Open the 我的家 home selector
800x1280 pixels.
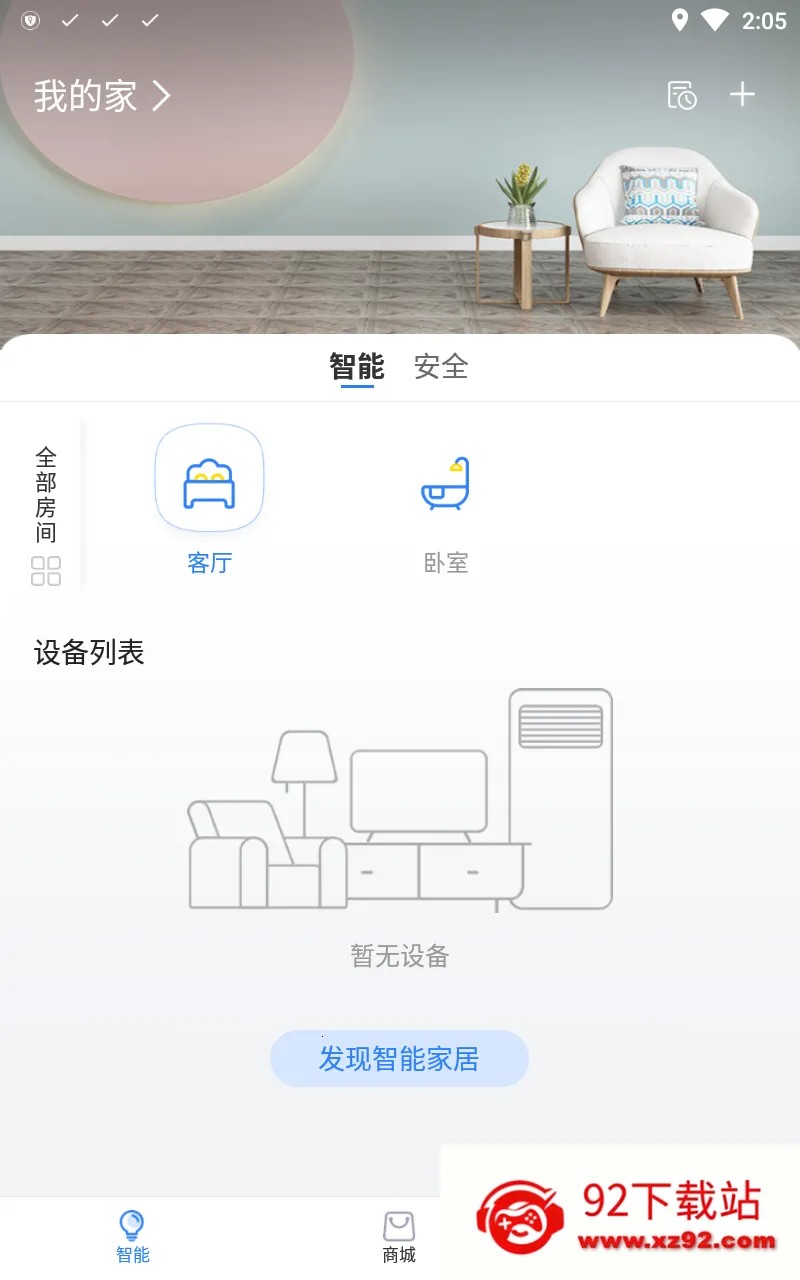[x=102, y=96]
